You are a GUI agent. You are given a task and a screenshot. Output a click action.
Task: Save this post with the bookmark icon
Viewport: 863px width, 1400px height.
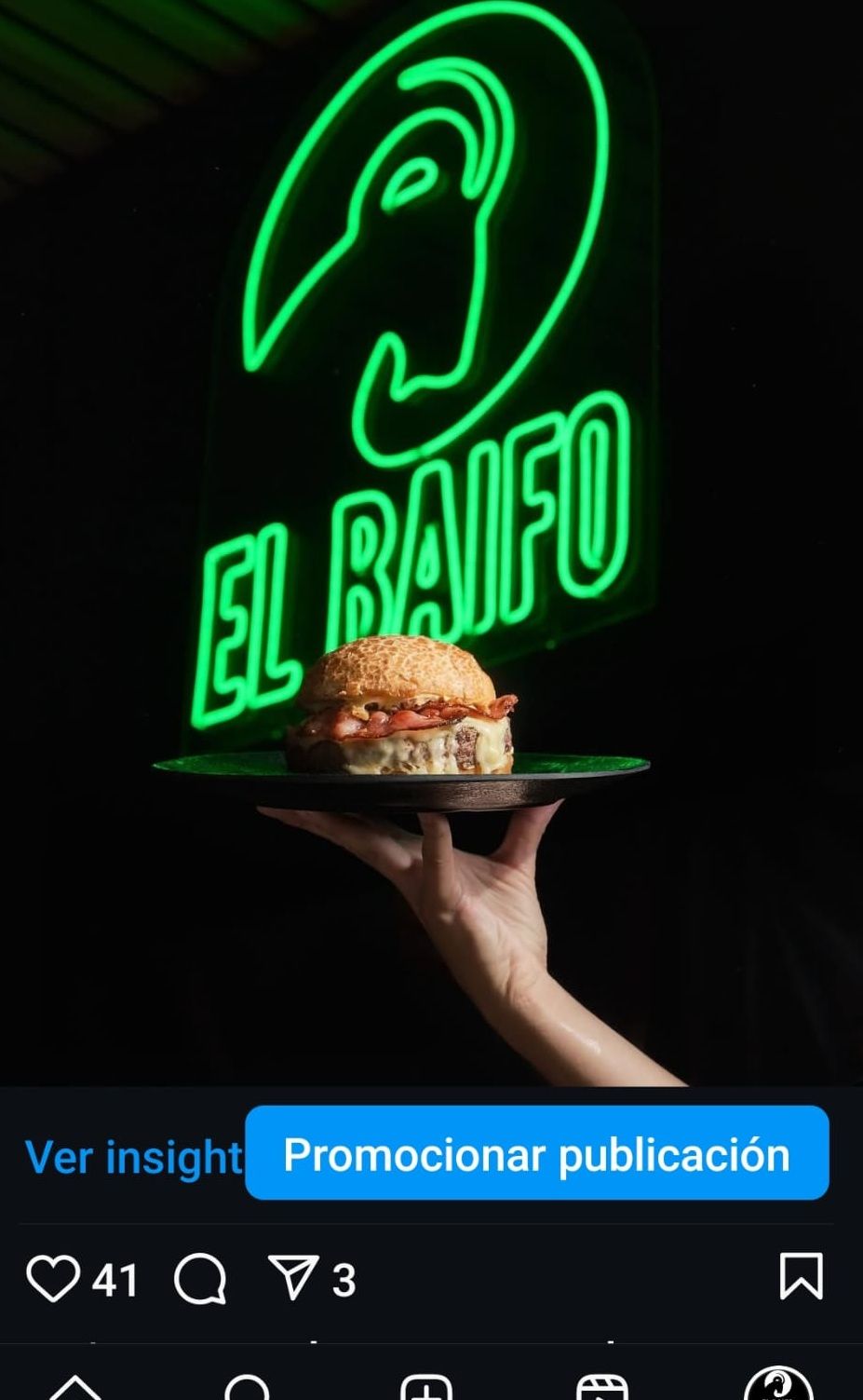[801, 1276]
